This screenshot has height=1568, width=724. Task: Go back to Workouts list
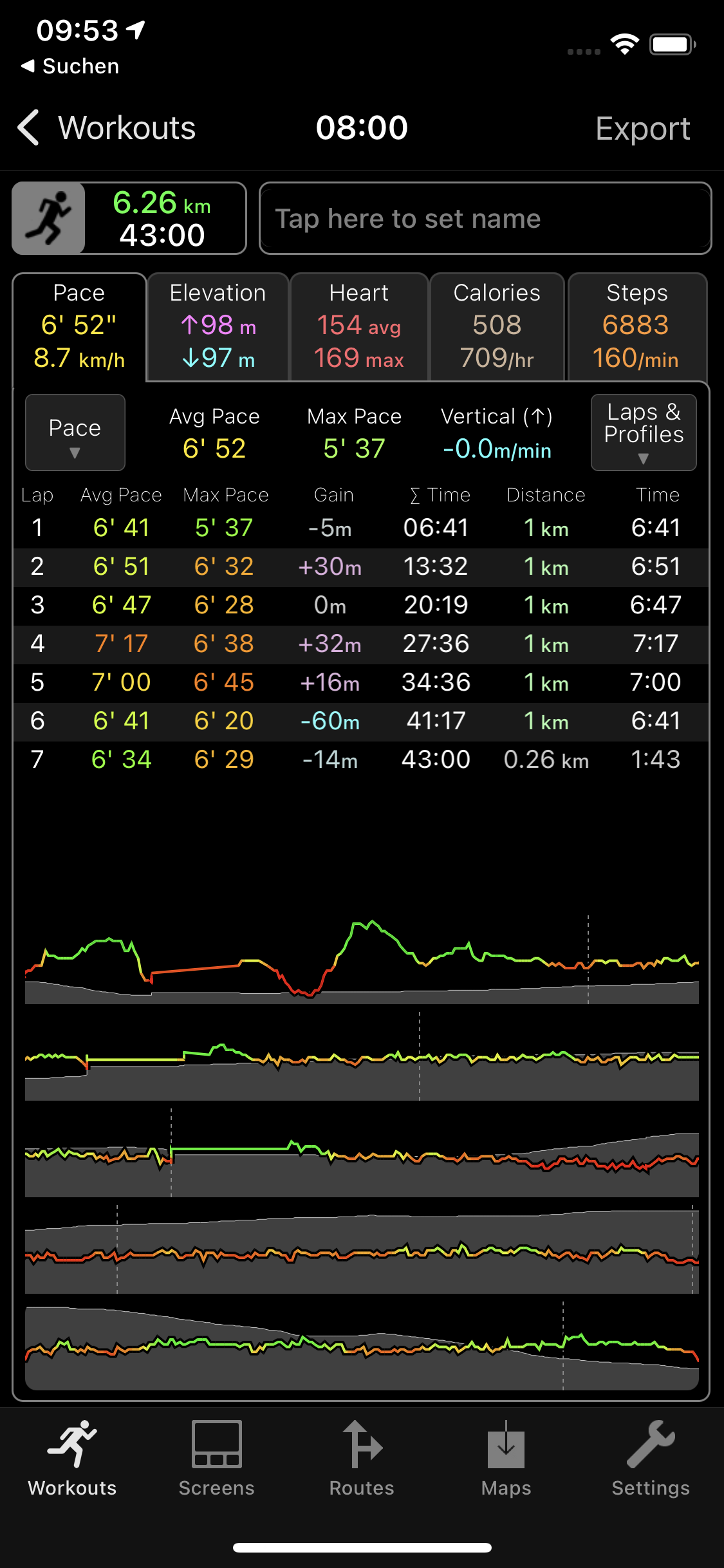pos(106,128)
